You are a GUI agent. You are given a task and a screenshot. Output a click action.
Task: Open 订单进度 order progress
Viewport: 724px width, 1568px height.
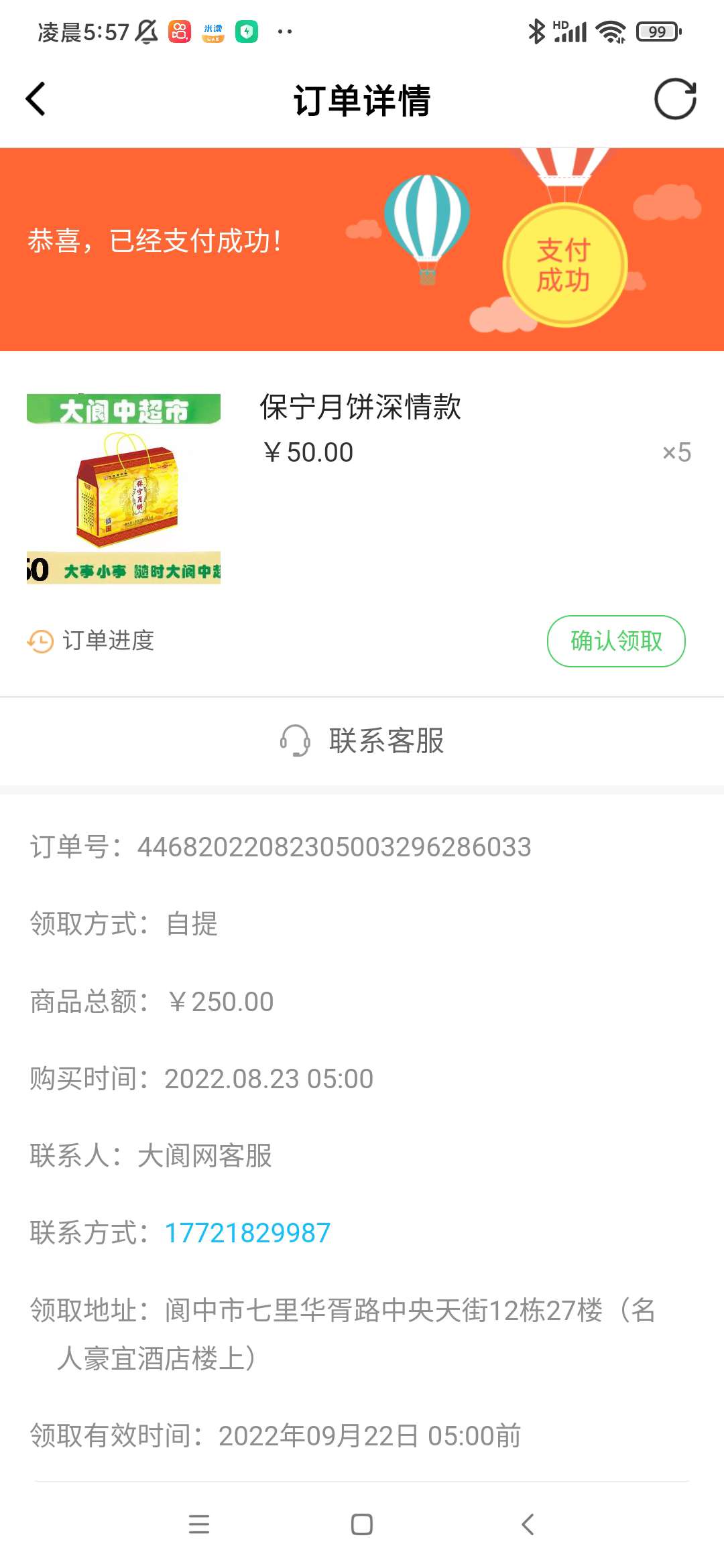pos(91,641)
